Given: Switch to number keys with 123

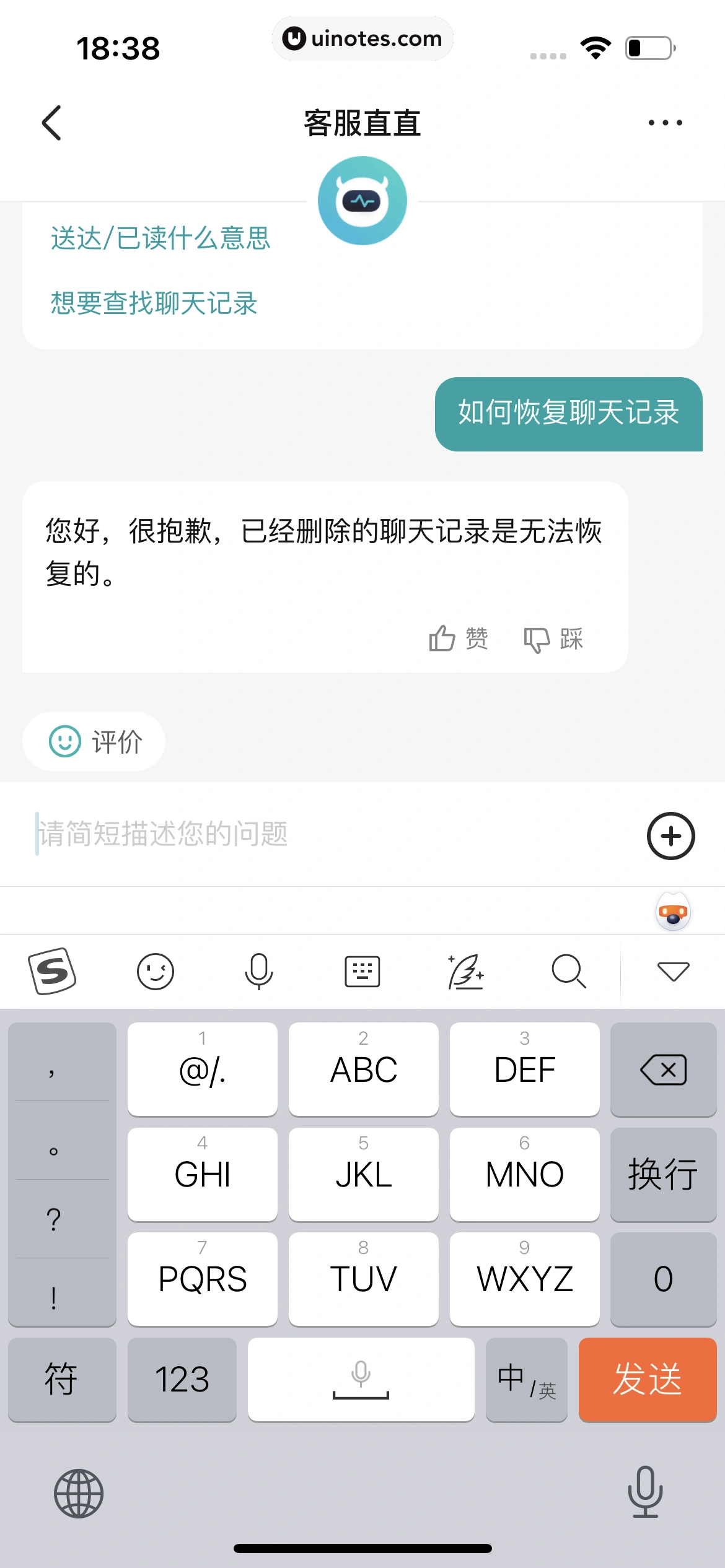Looking at the screenshot, I should pyautogui.click(x=182, y=1379).
